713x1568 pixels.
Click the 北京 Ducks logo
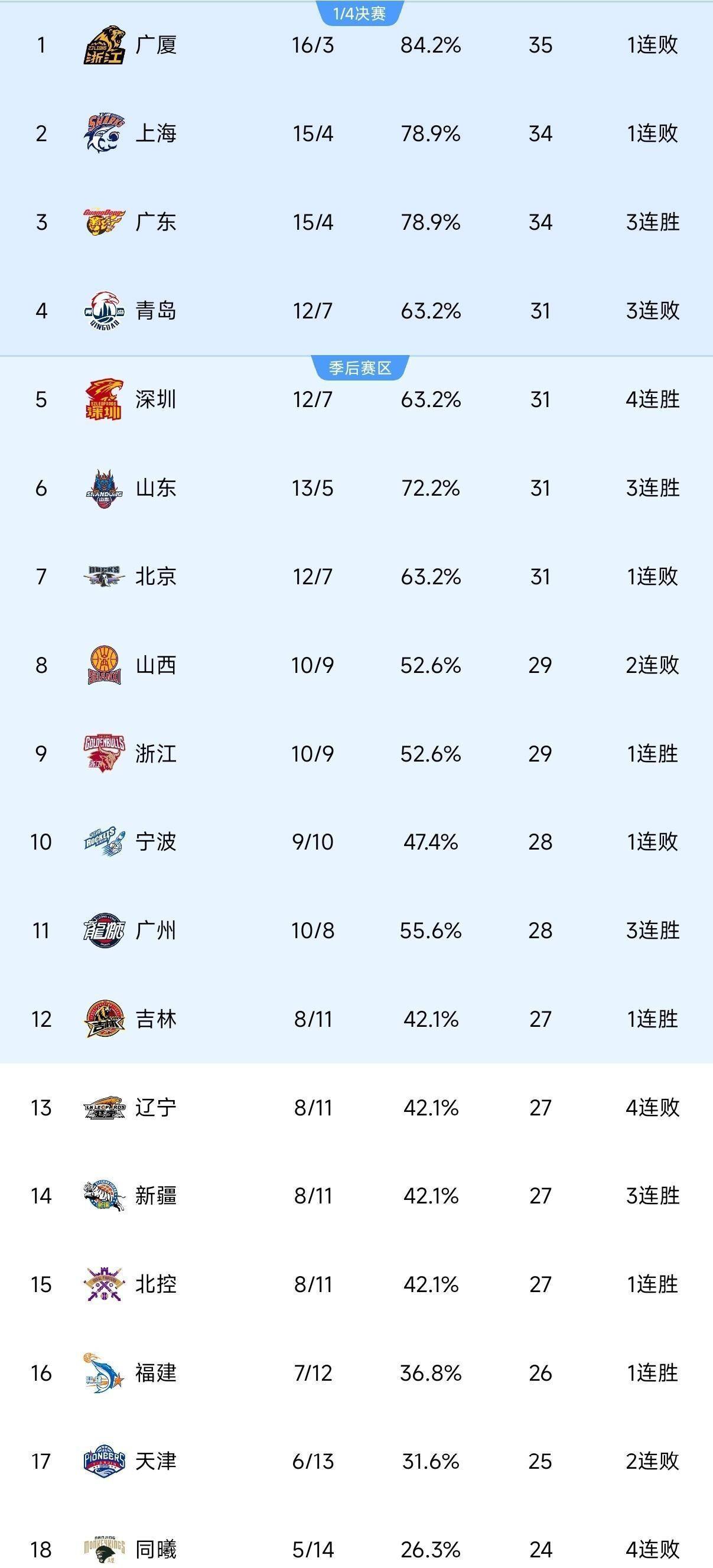[105, 577]
